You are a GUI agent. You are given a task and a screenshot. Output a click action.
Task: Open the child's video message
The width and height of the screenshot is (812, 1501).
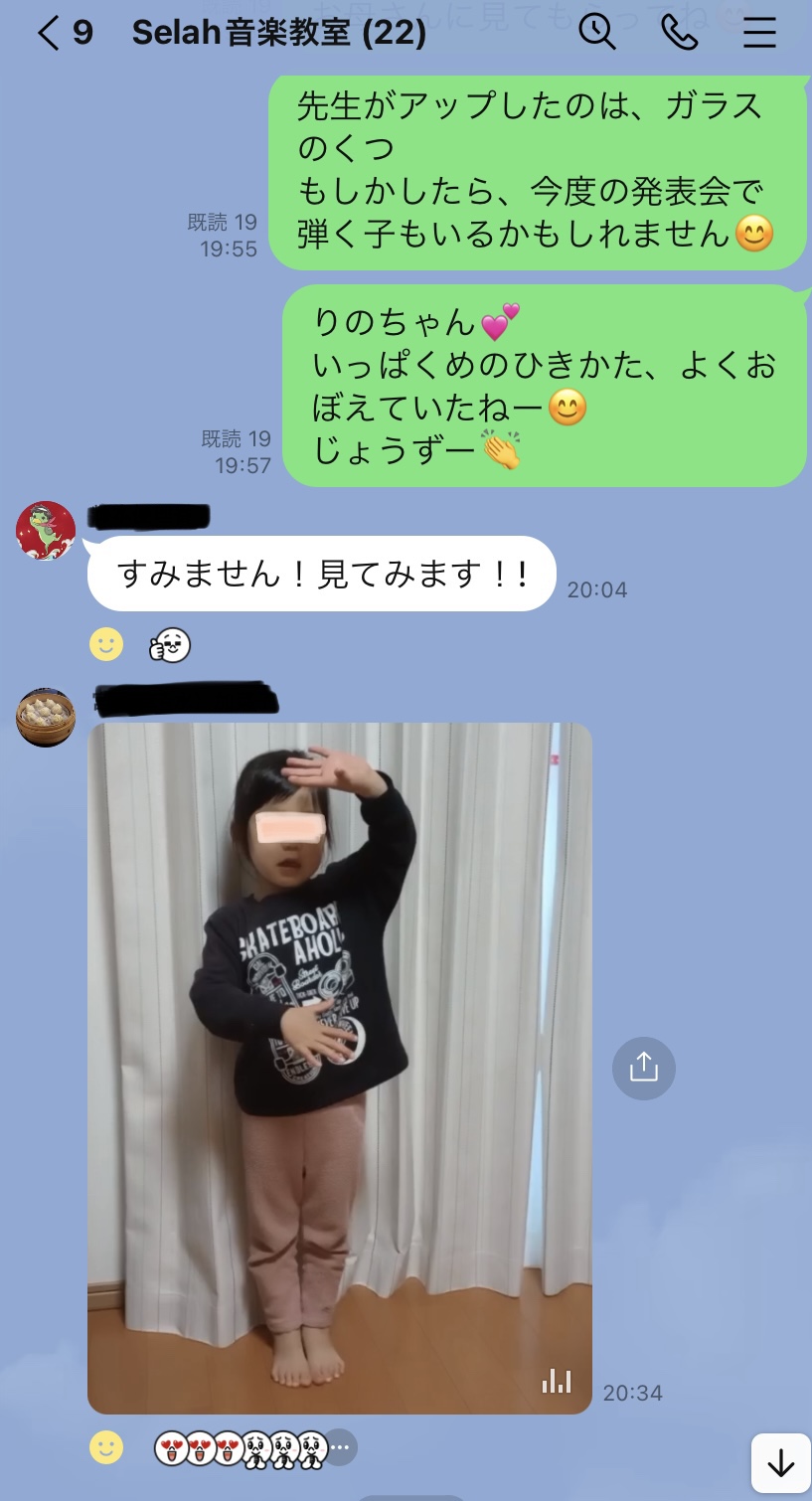[x=340, y=1068]
